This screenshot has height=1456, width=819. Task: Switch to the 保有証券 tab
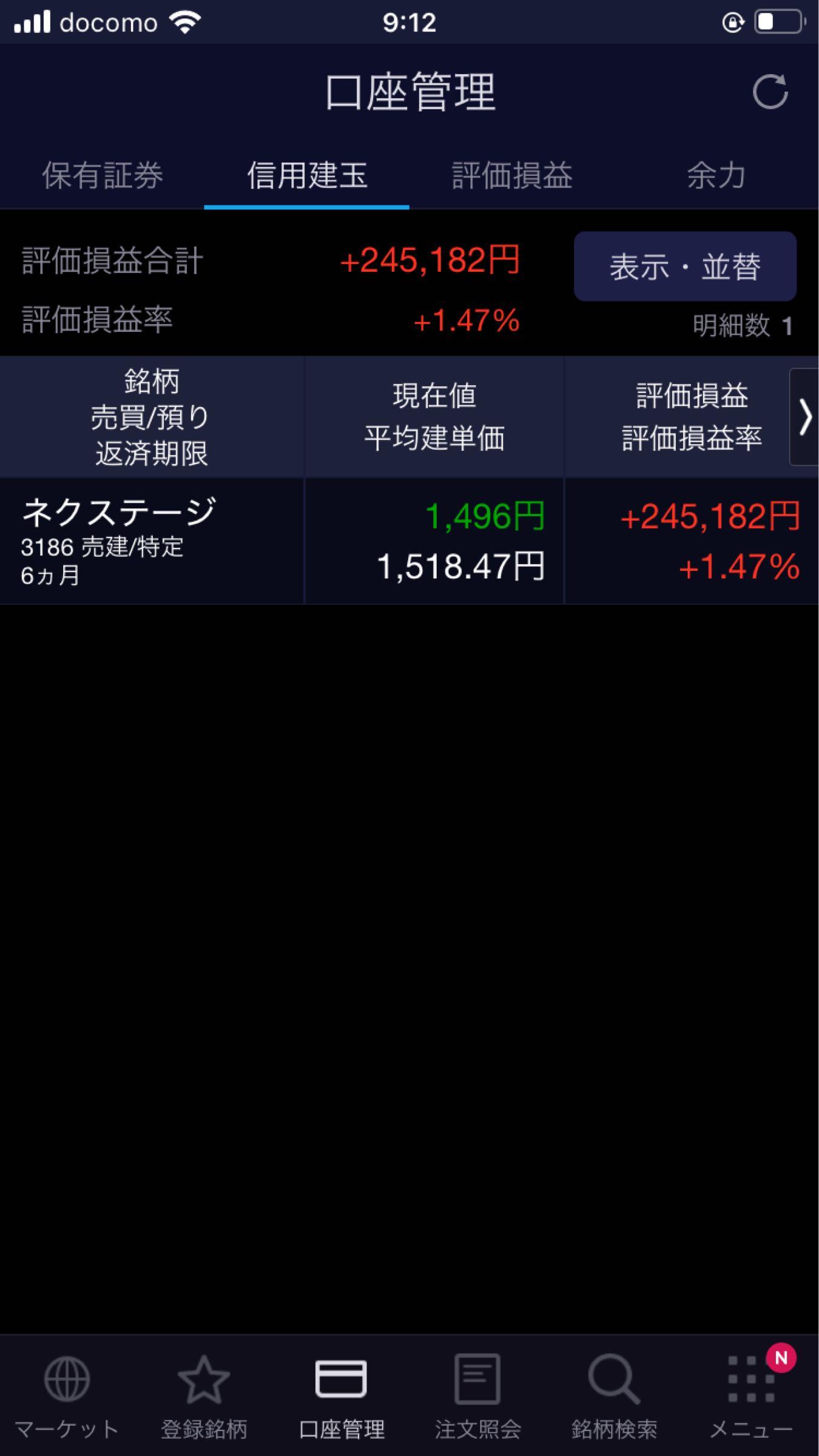click(102, 176)
